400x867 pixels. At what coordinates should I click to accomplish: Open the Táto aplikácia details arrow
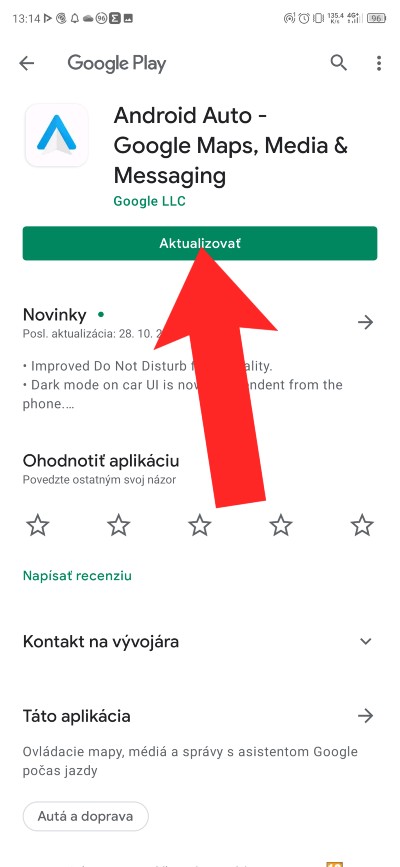pyautogui.click(x=365, y=716)
